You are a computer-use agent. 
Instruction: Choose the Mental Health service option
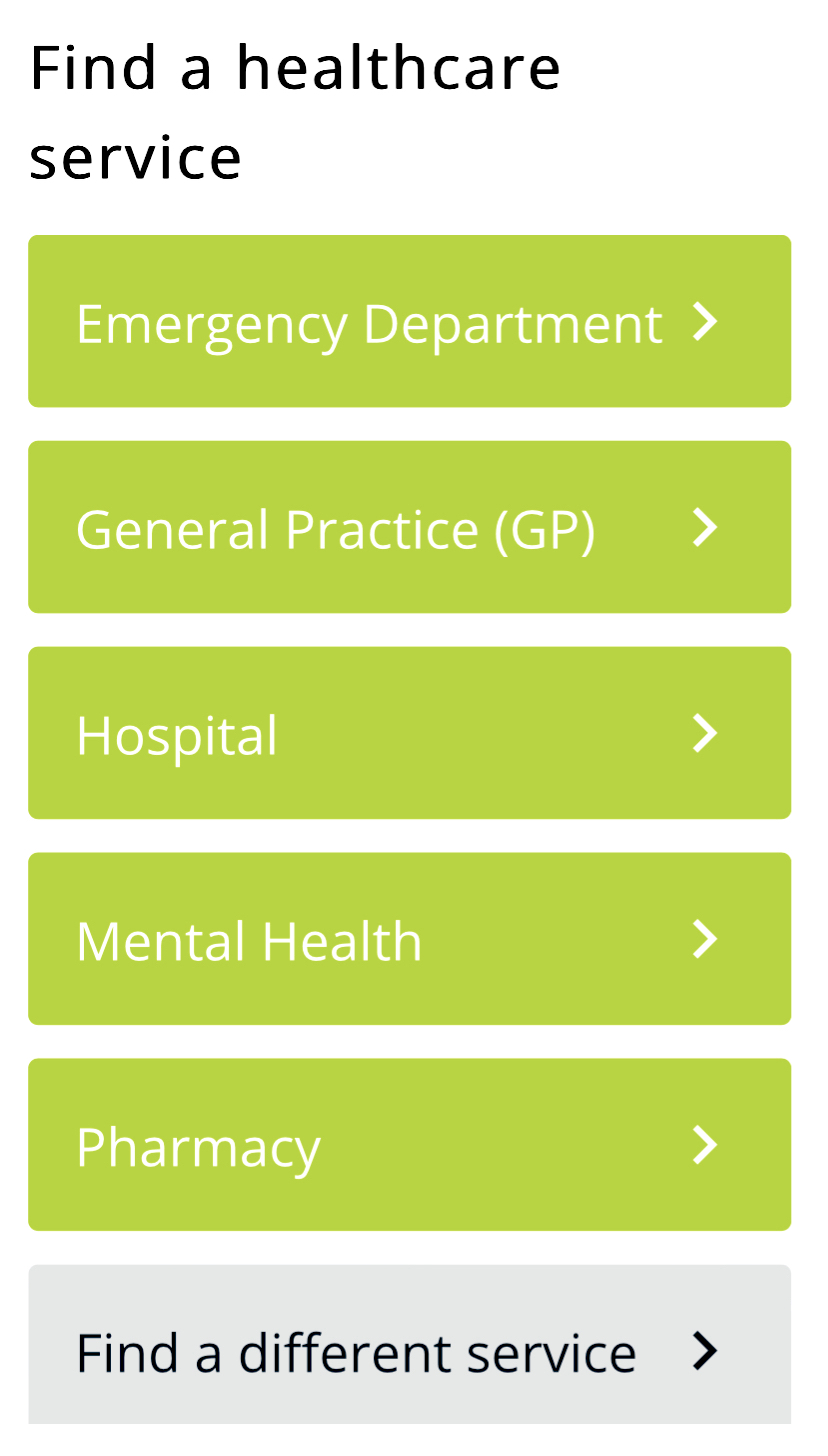coord(409,940)
